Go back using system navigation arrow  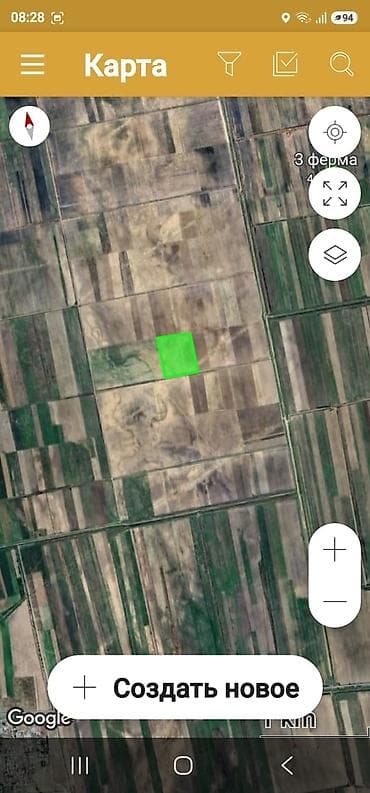click(287, 765)
